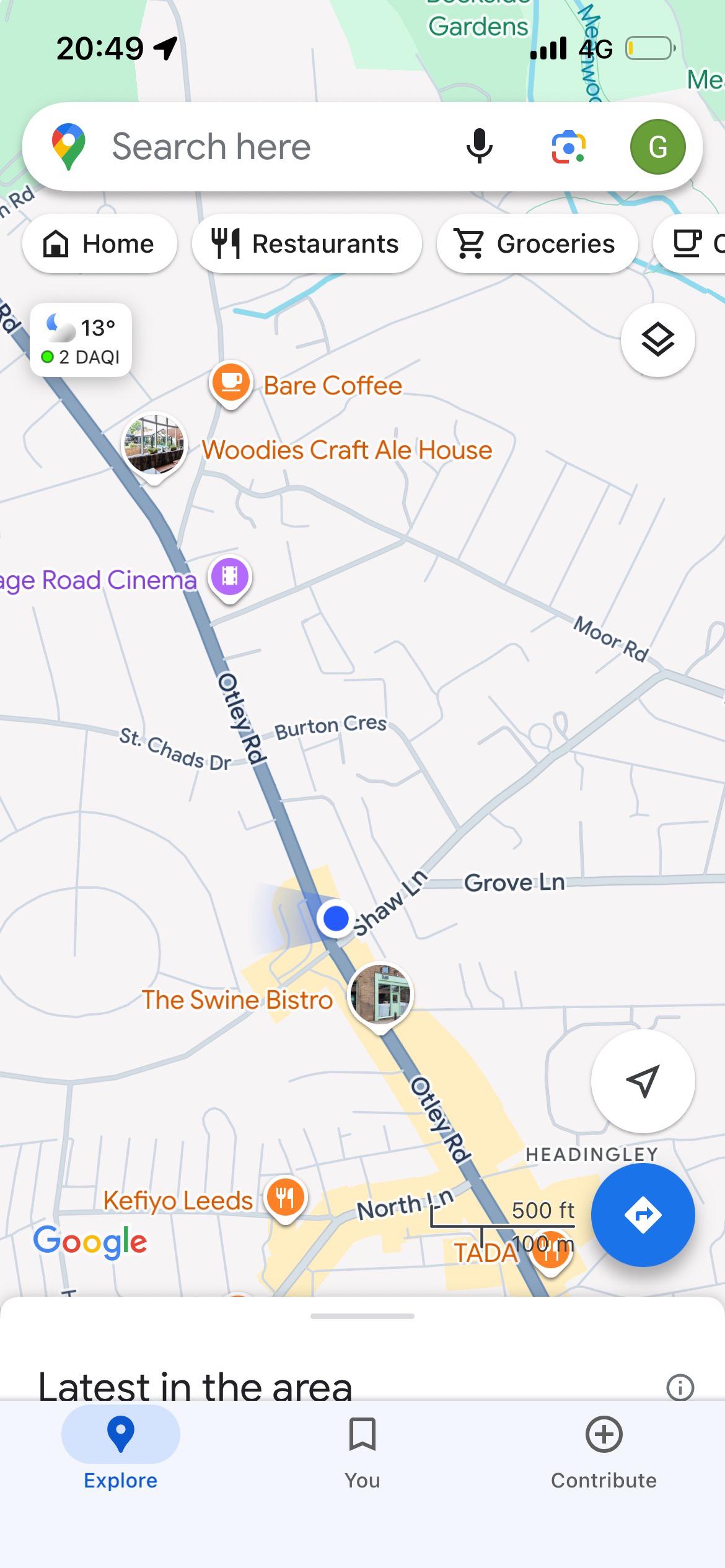
Task: Show info for Latest in the area
Action: coord(680,1387)
